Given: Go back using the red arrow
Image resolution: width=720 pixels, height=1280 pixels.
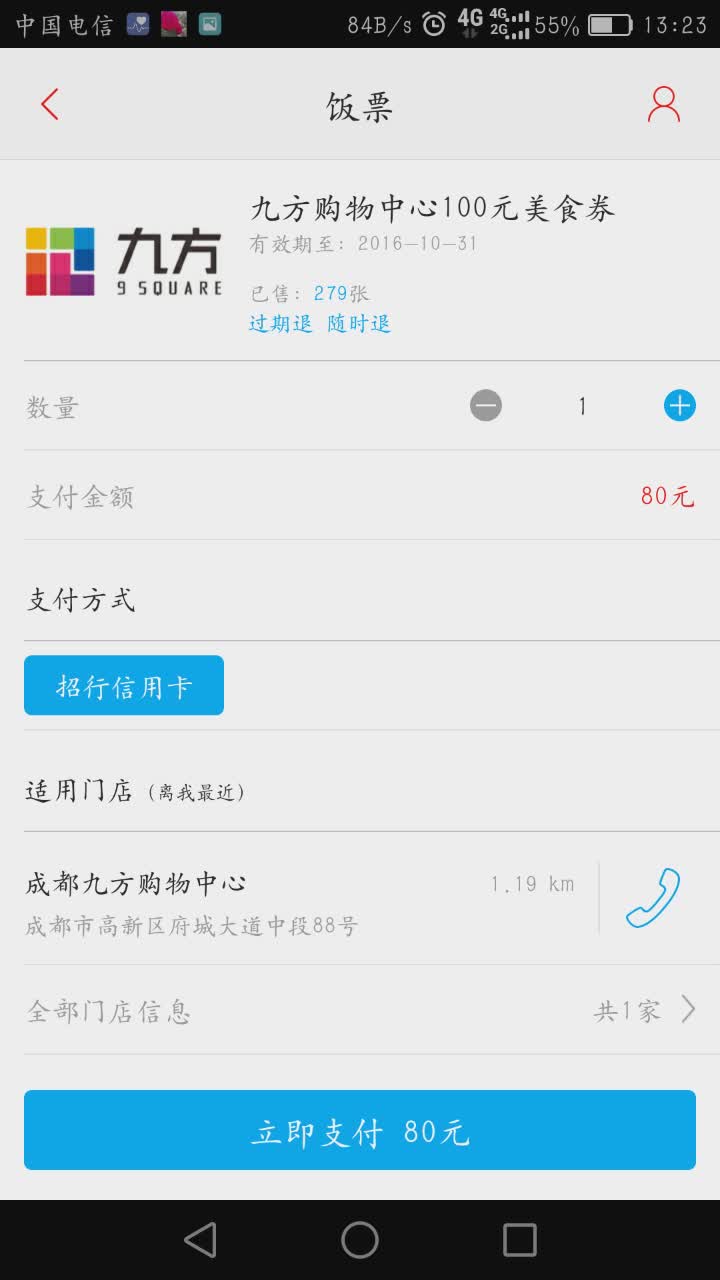Looking at the screenshot, I should [50, 104].
